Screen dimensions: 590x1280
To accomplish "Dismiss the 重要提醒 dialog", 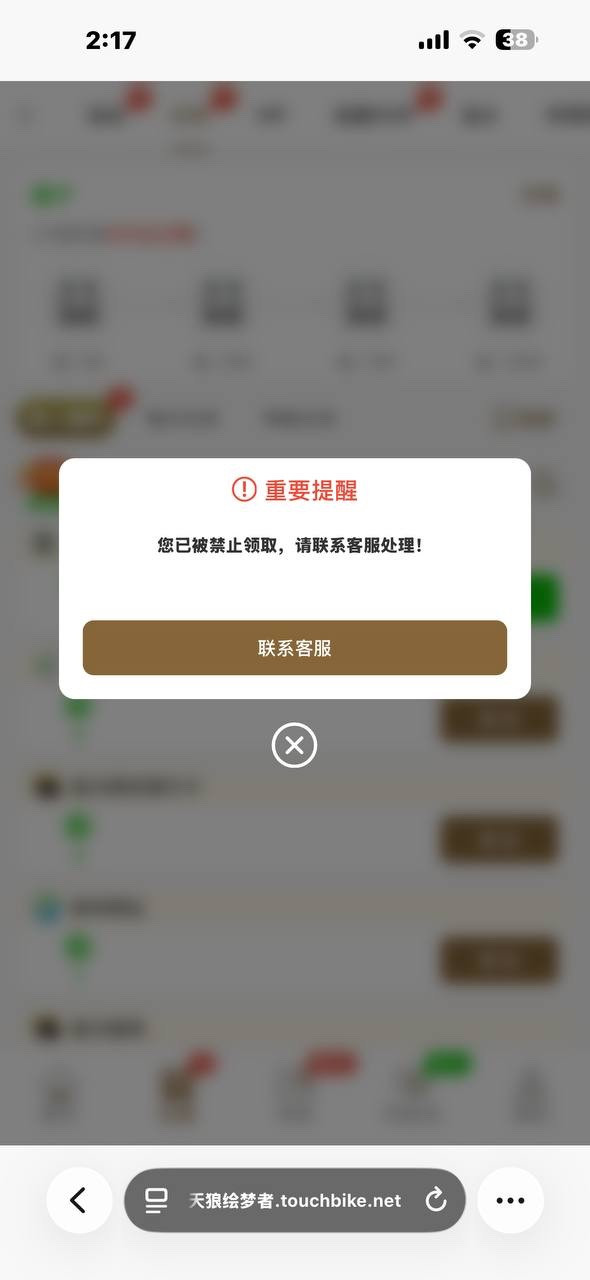I will tap(294, 745).
